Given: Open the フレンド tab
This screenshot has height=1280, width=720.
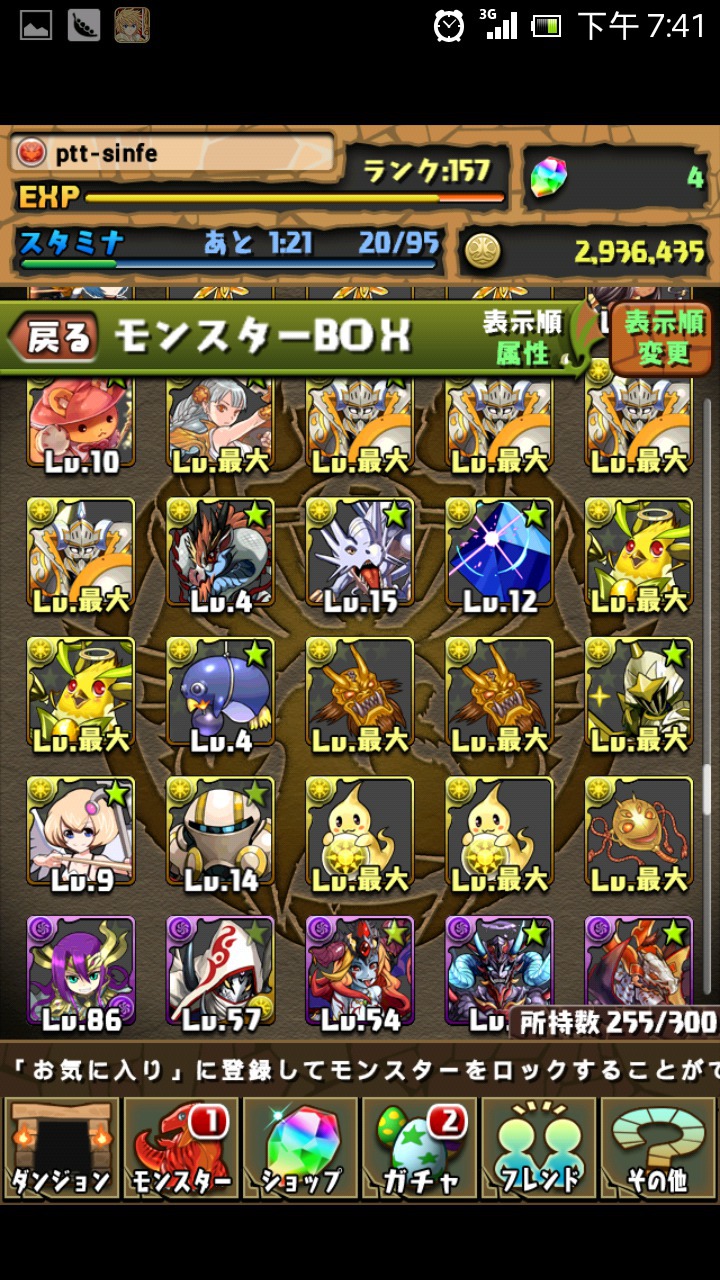Looking at the screenshot, I should [539, 1148].
